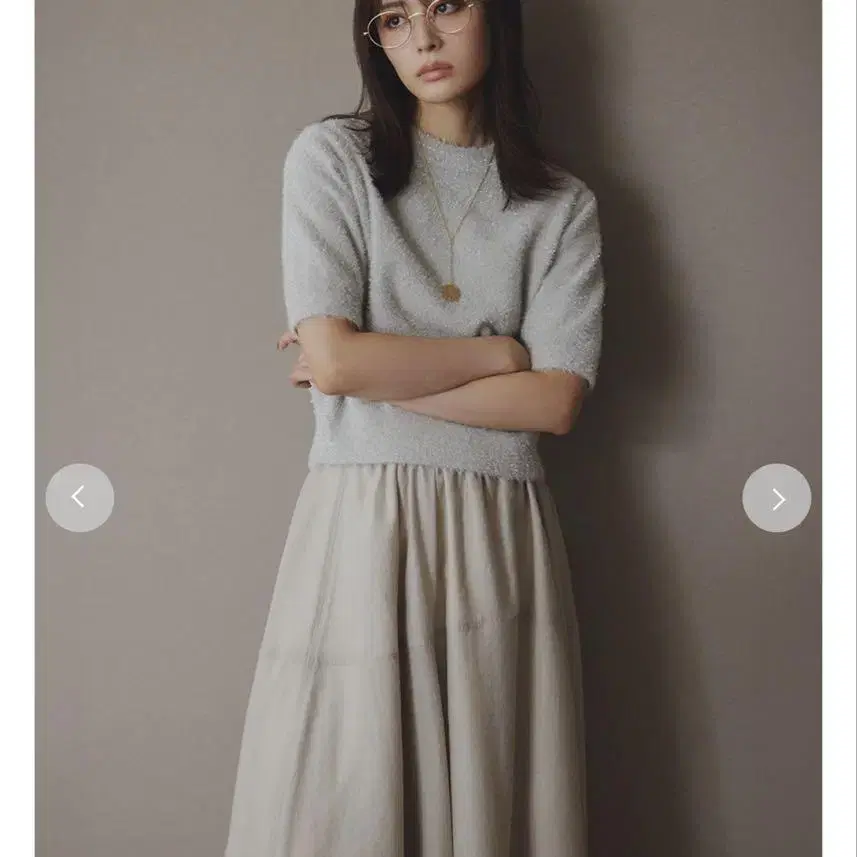The image size is (857, 857).
Task: Go to the previous product photo
Action: [80, 498]
